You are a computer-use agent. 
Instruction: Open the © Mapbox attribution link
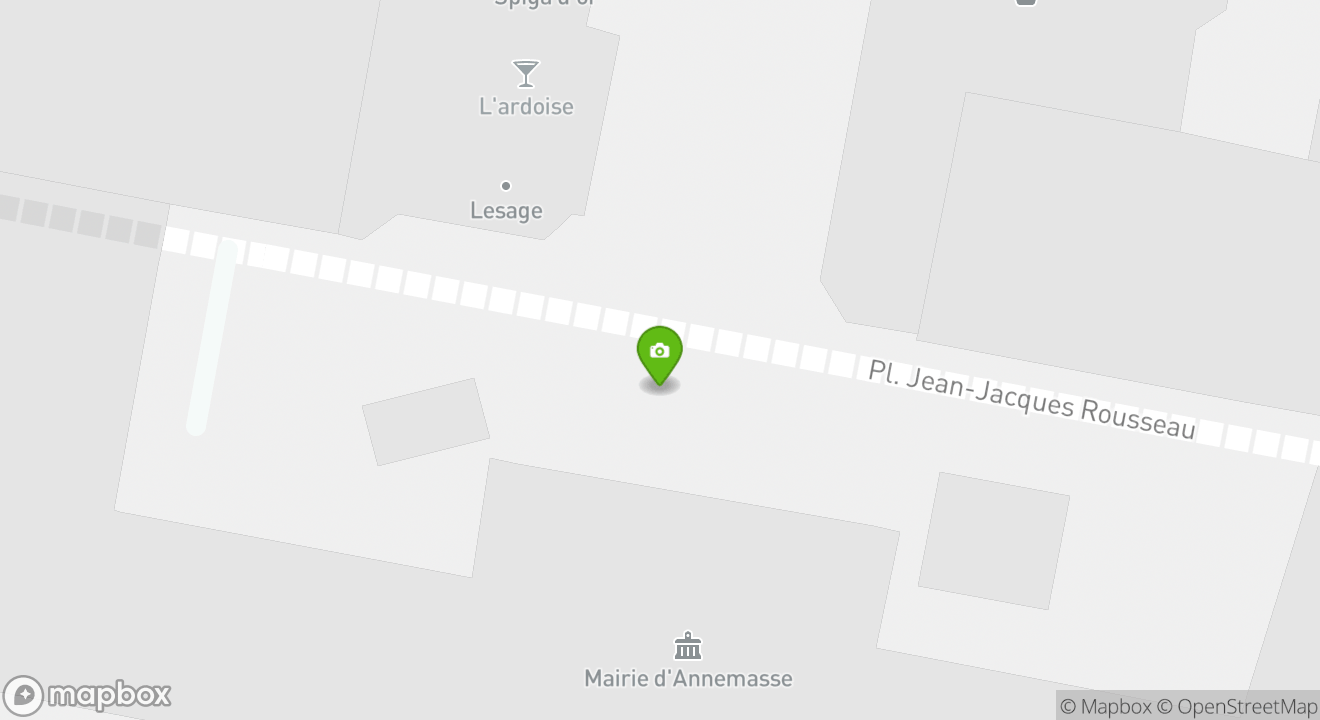pyautogui.click(x=1105, y=706)
